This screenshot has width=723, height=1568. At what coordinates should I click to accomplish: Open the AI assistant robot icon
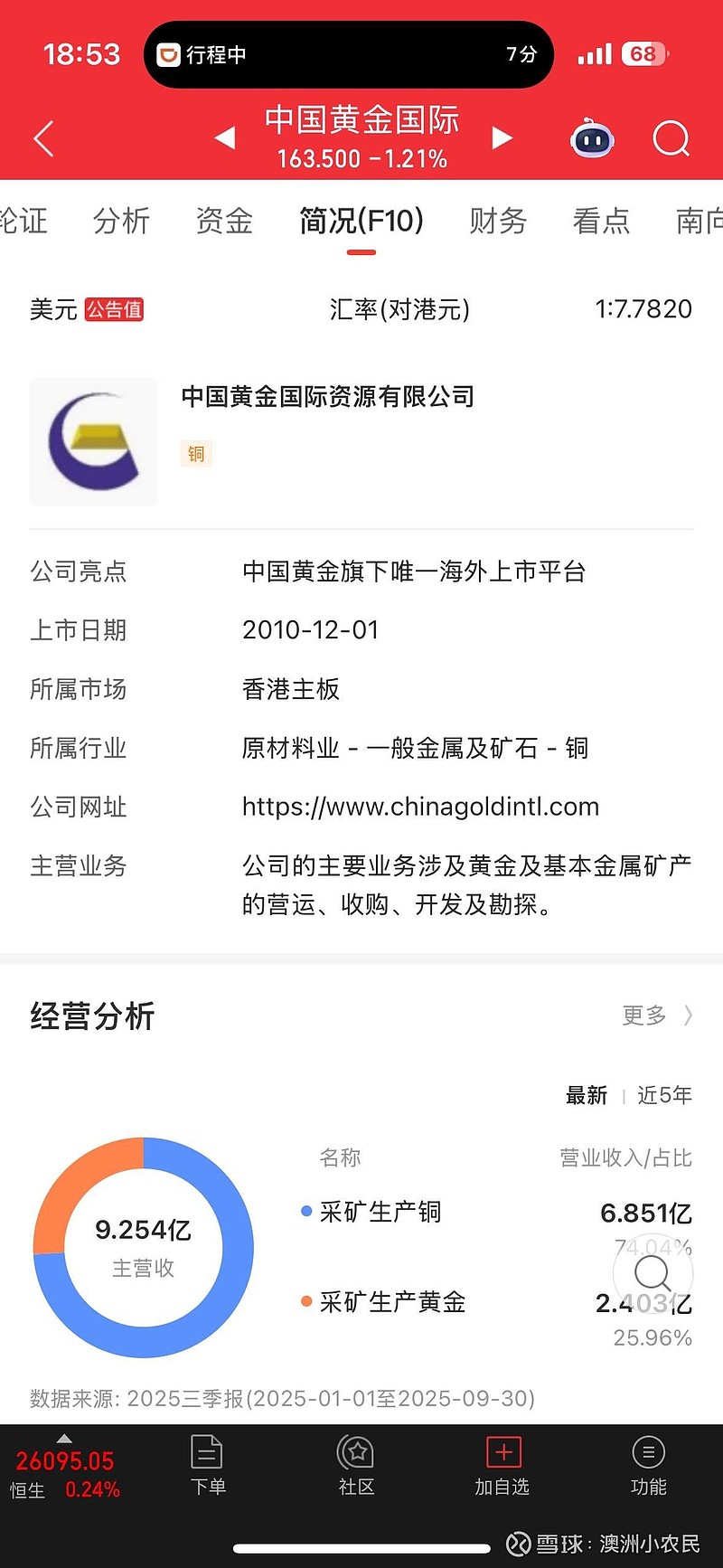[592, 137]
